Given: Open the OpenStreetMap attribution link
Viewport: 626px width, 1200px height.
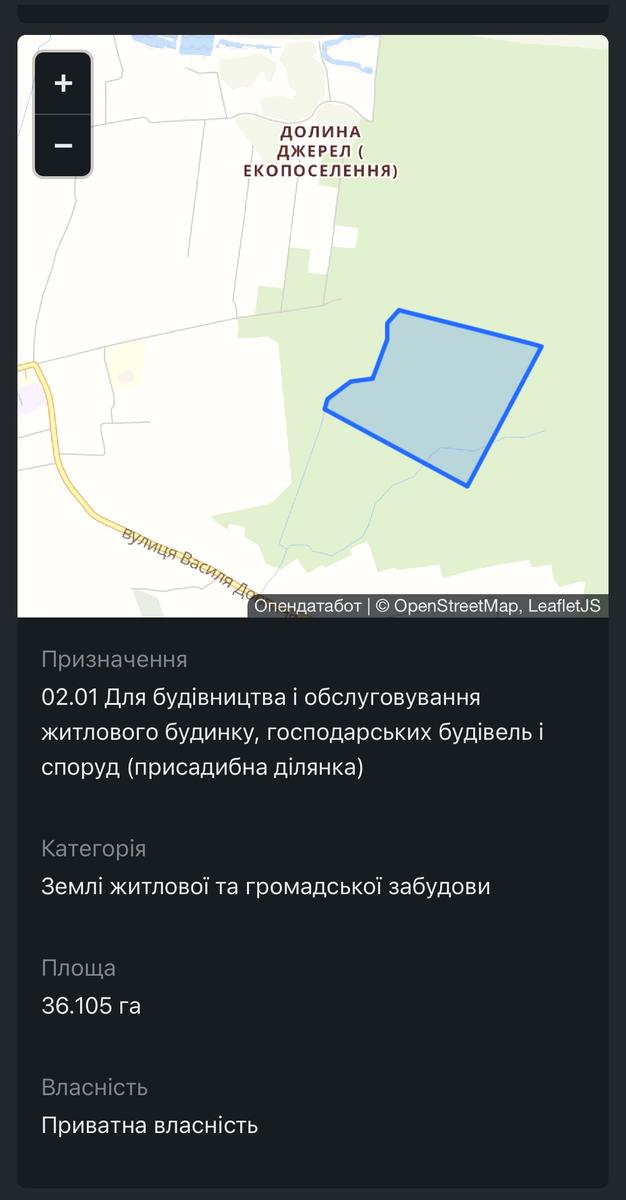Looking at the screenshot, I should click(x=457, y=606).
